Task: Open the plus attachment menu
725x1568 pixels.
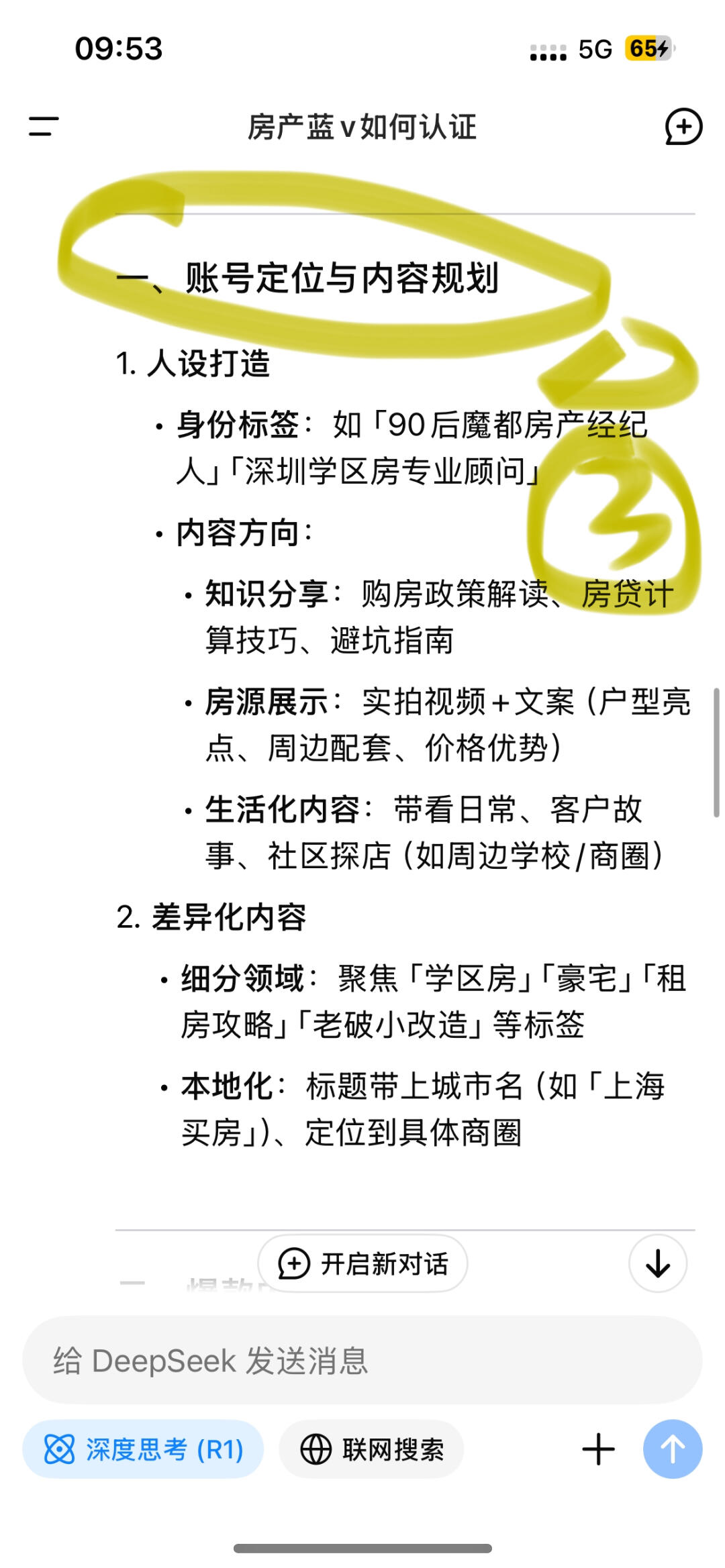Action: click(x=598, y=1449)
